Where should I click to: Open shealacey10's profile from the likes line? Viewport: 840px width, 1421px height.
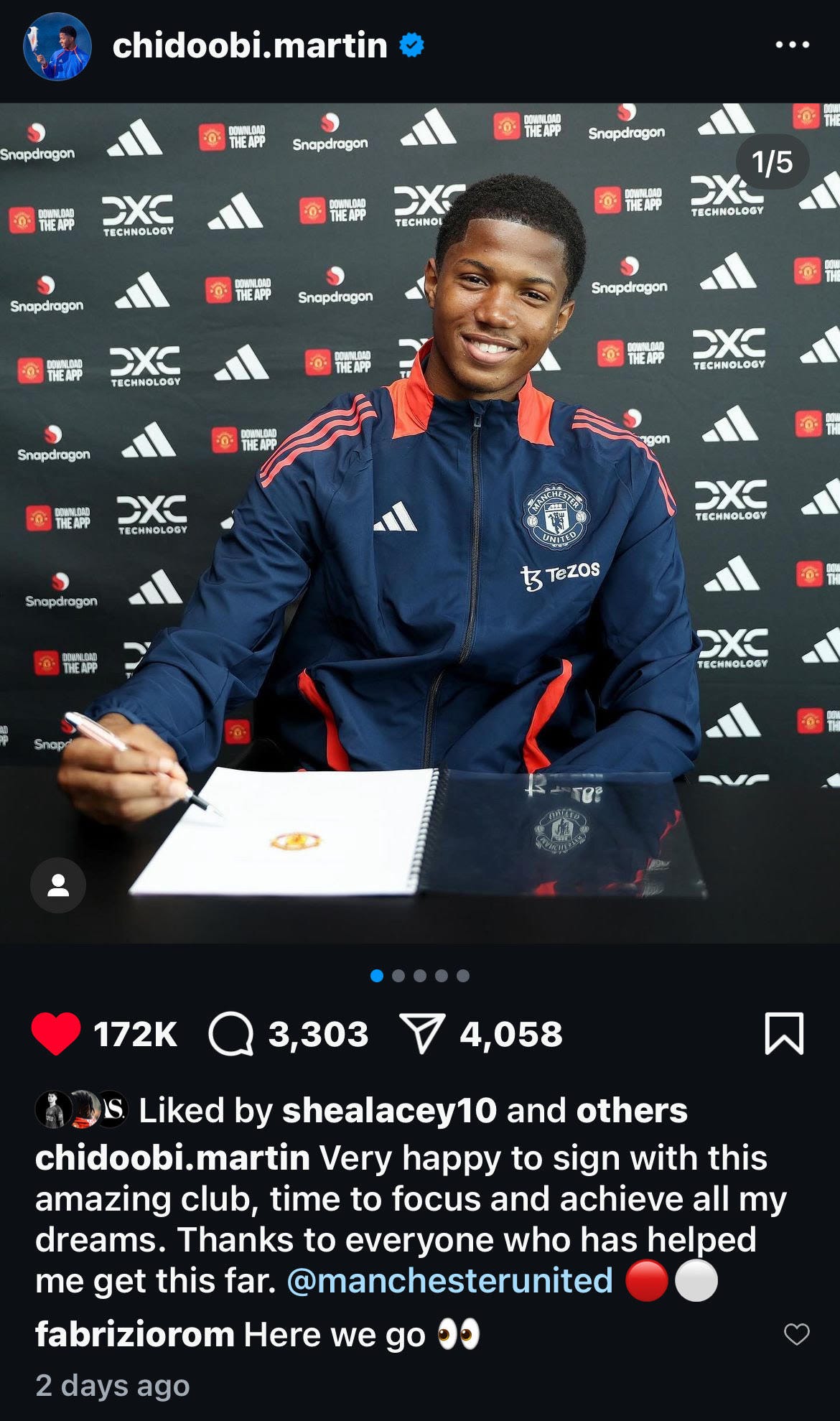[389, 1110]
